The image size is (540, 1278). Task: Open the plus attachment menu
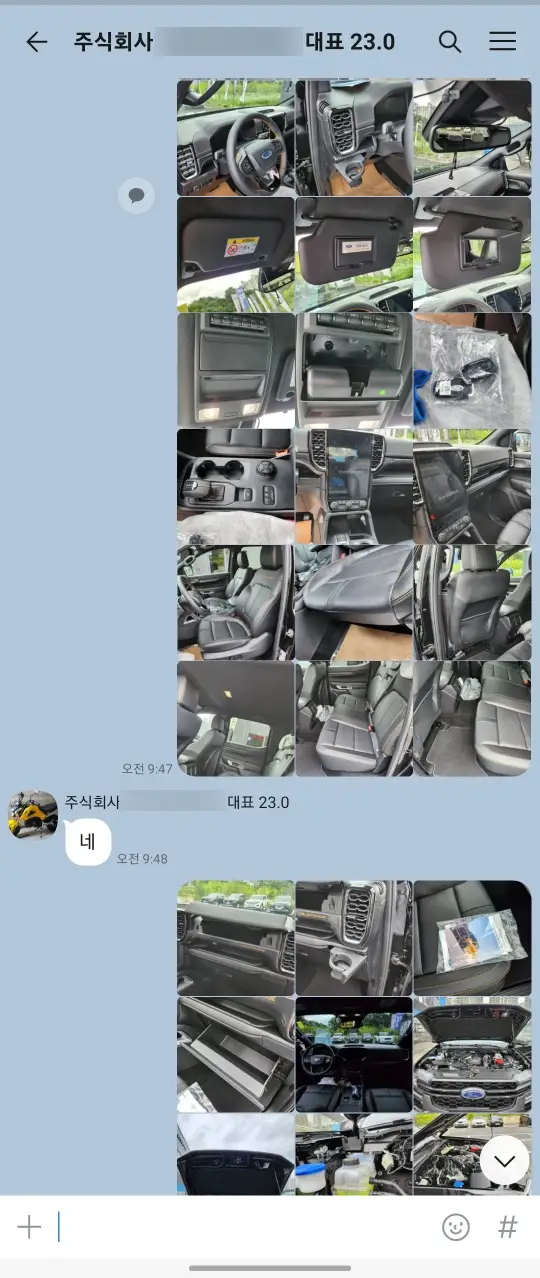click(x=29, y=1227)
